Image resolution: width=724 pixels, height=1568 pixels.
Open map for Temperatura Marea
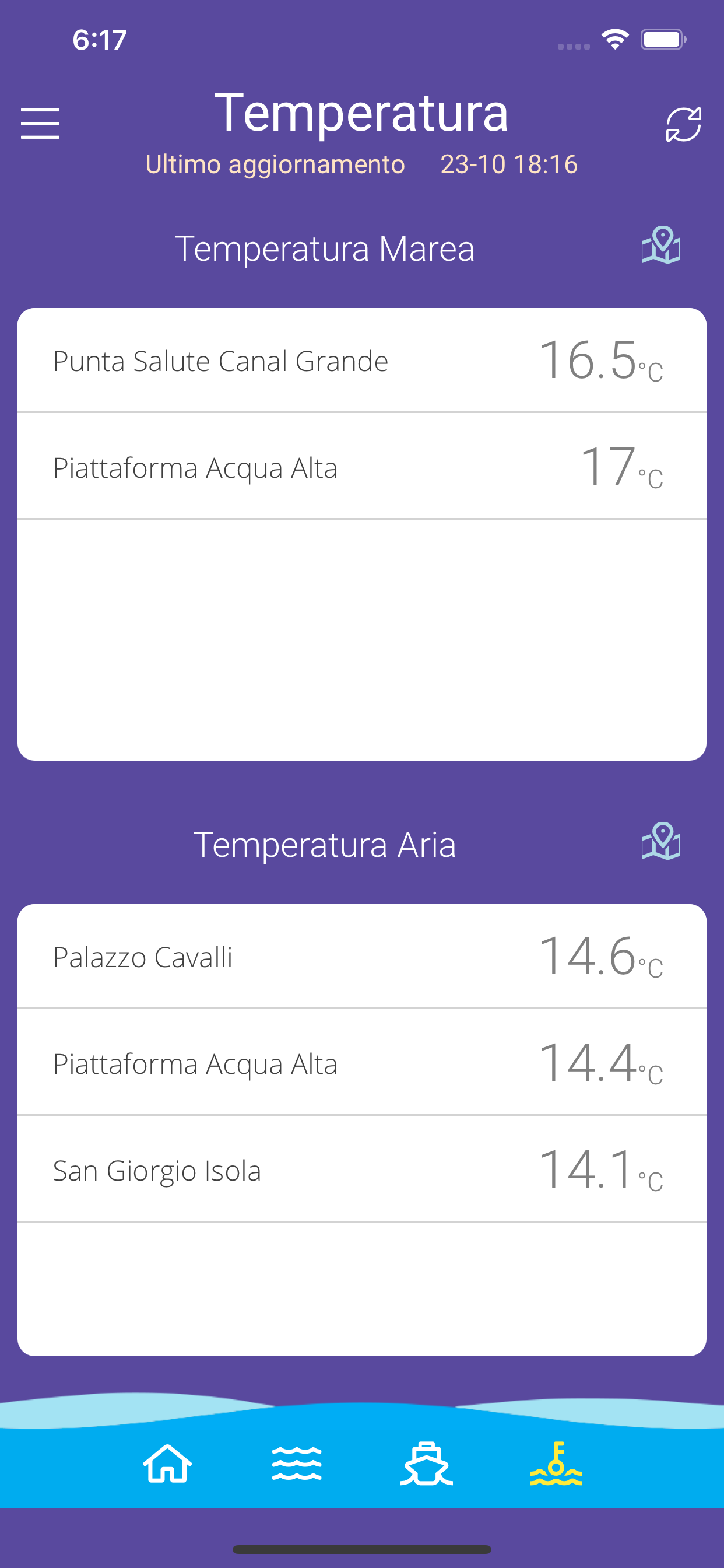[660, 244]
